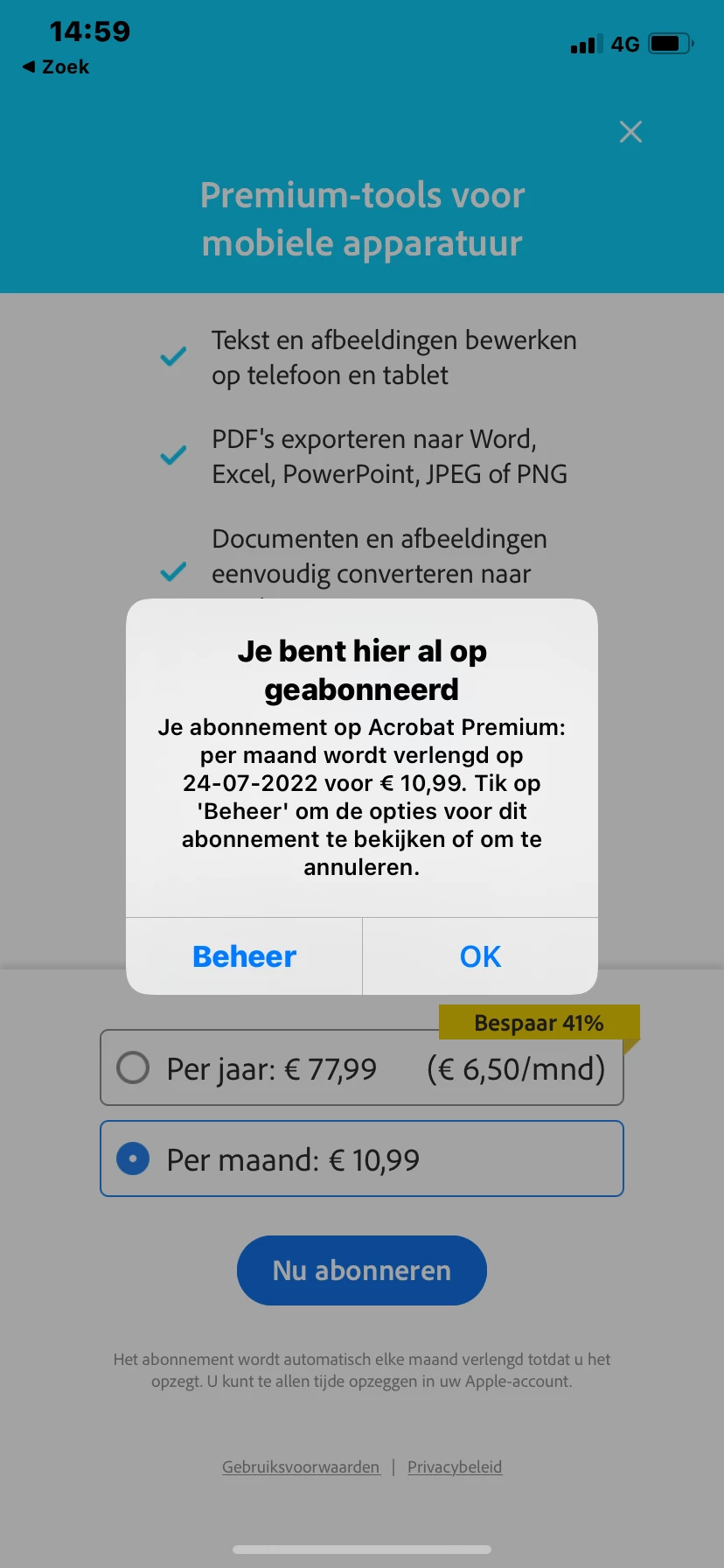Tap Nu abonneren to subscribe
This screenshot has width=724, height=1568.
[361, 1270]
